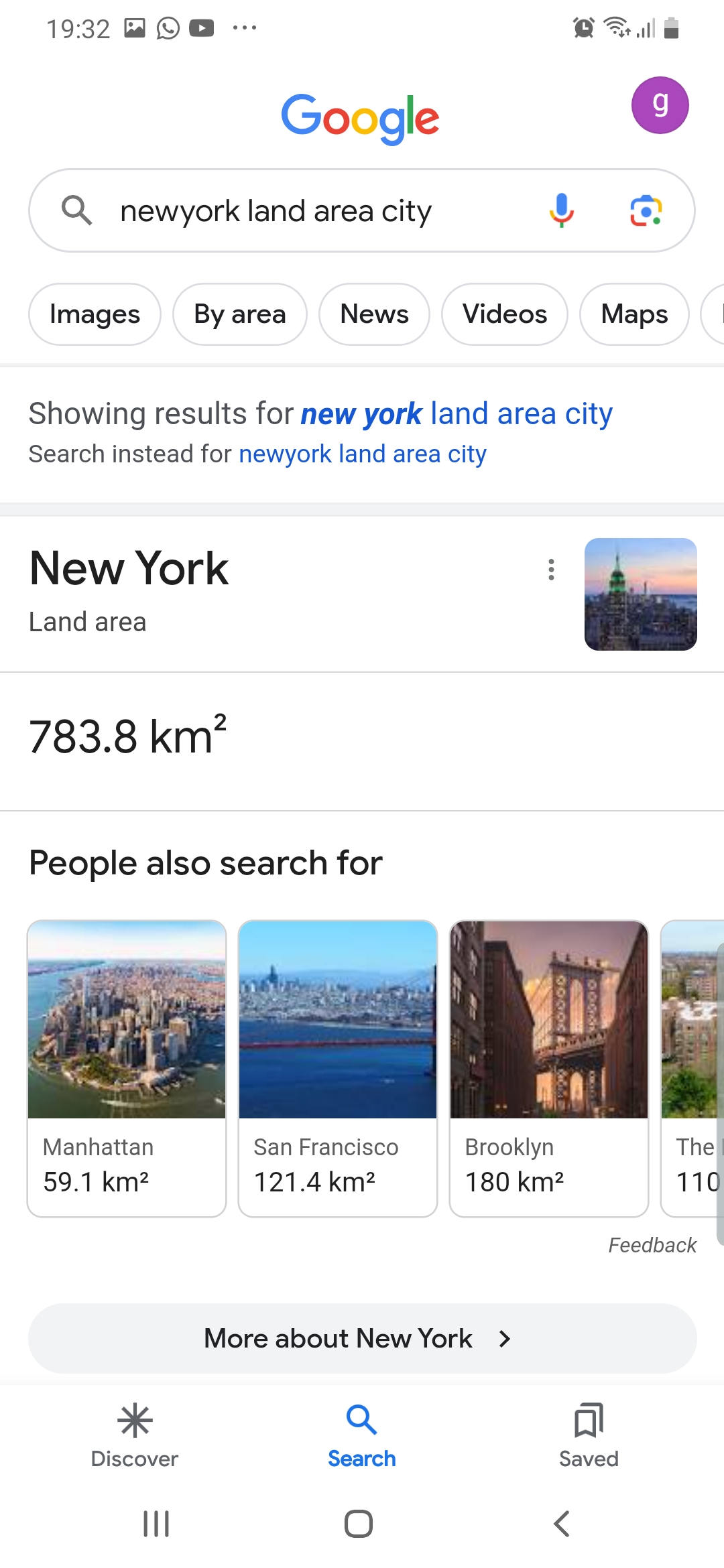
Task: Select the Brooklyn 180 km² card
Action: click(x=549, y=1068)
